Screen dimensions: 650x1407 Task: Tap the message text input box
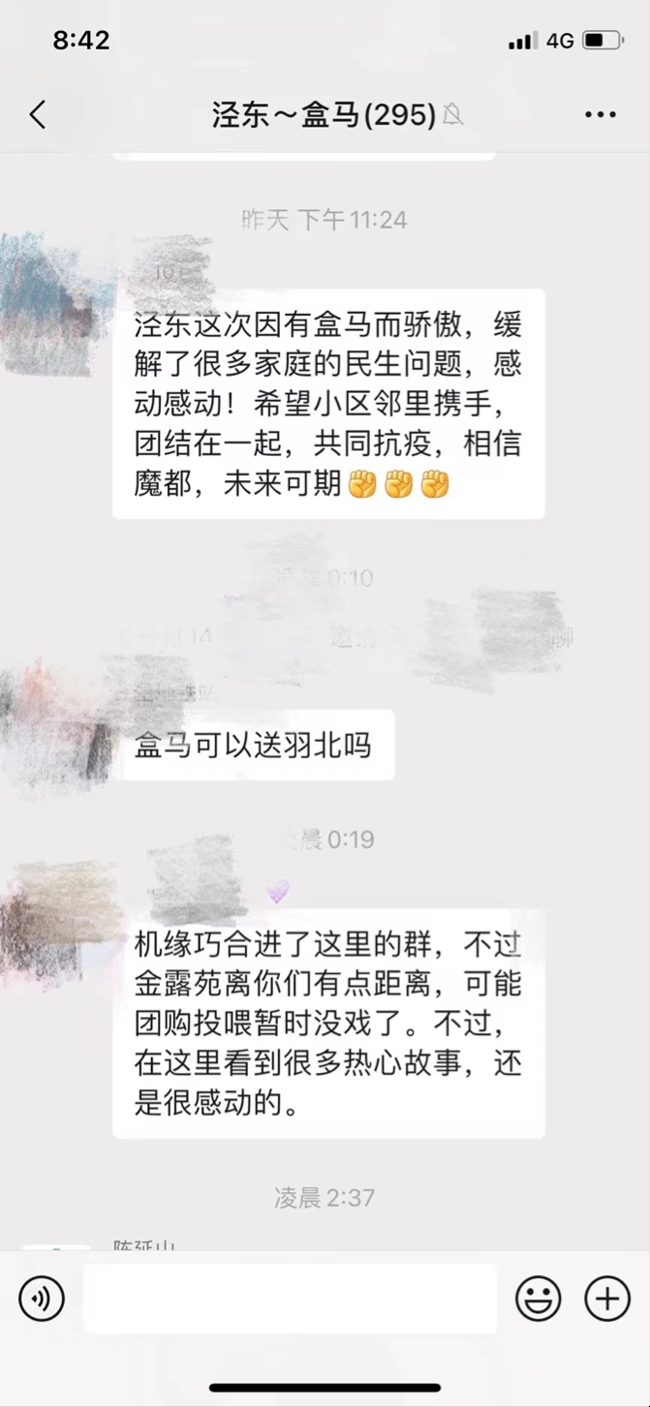(x=290, y=1299)
